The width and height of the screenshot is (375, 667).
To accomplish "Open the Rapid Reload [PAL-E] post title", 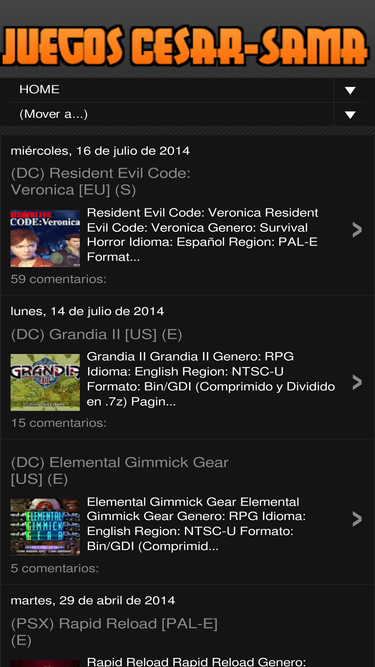I will click(x=114, y=632).
